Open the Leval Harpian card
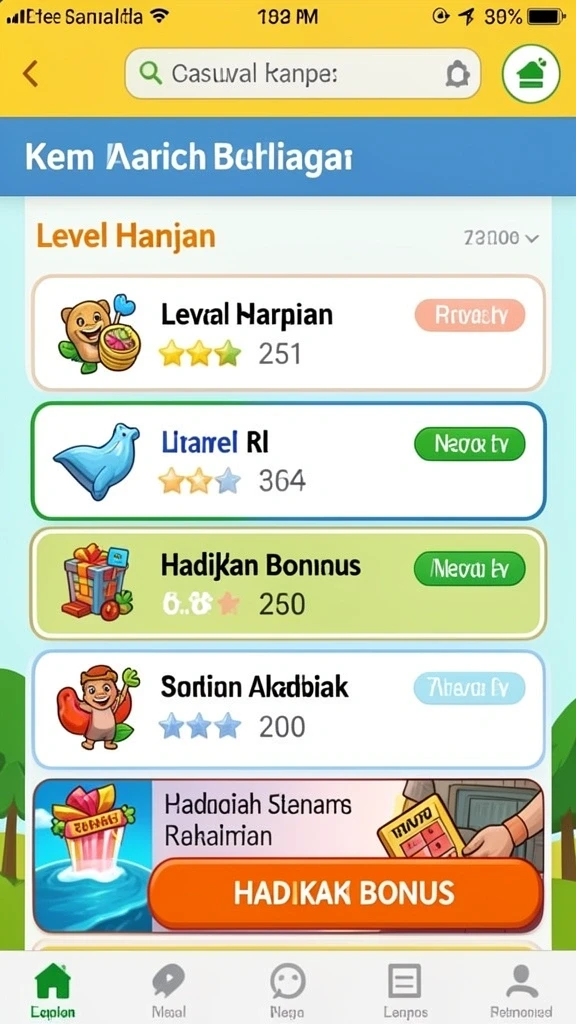The width and height of the screenshot is (576, 1024). (288, 333)
